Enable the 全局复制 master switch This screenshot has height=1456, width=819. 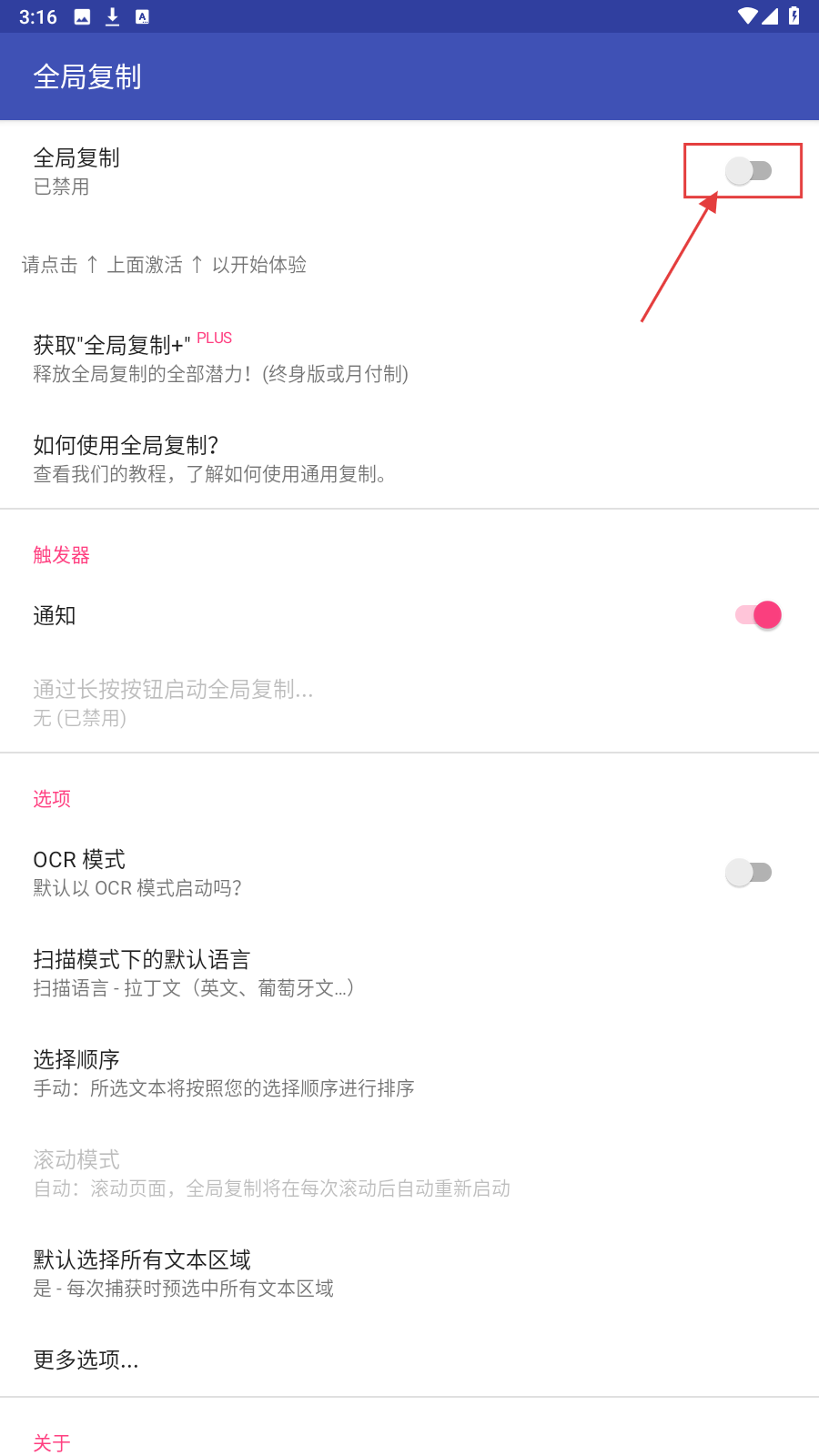(x=748, y=171)
